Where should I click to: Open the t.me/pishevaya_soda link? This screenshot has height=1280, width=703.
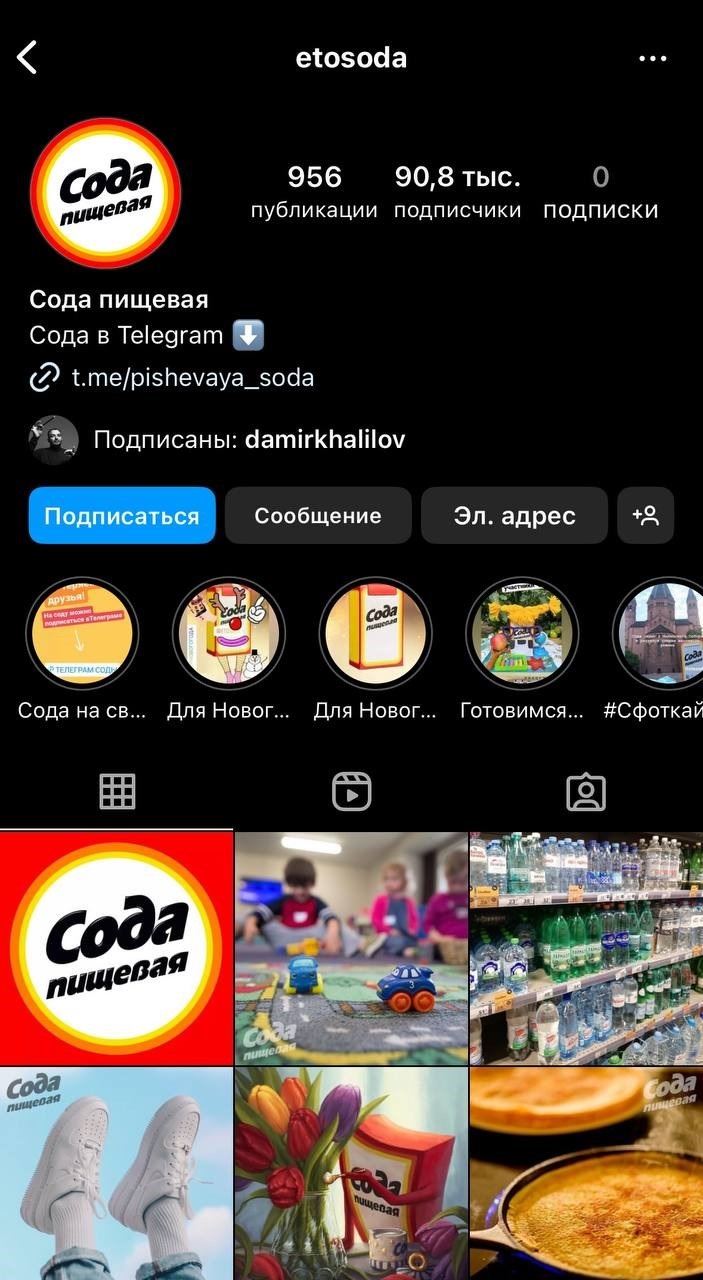point(193,377)
